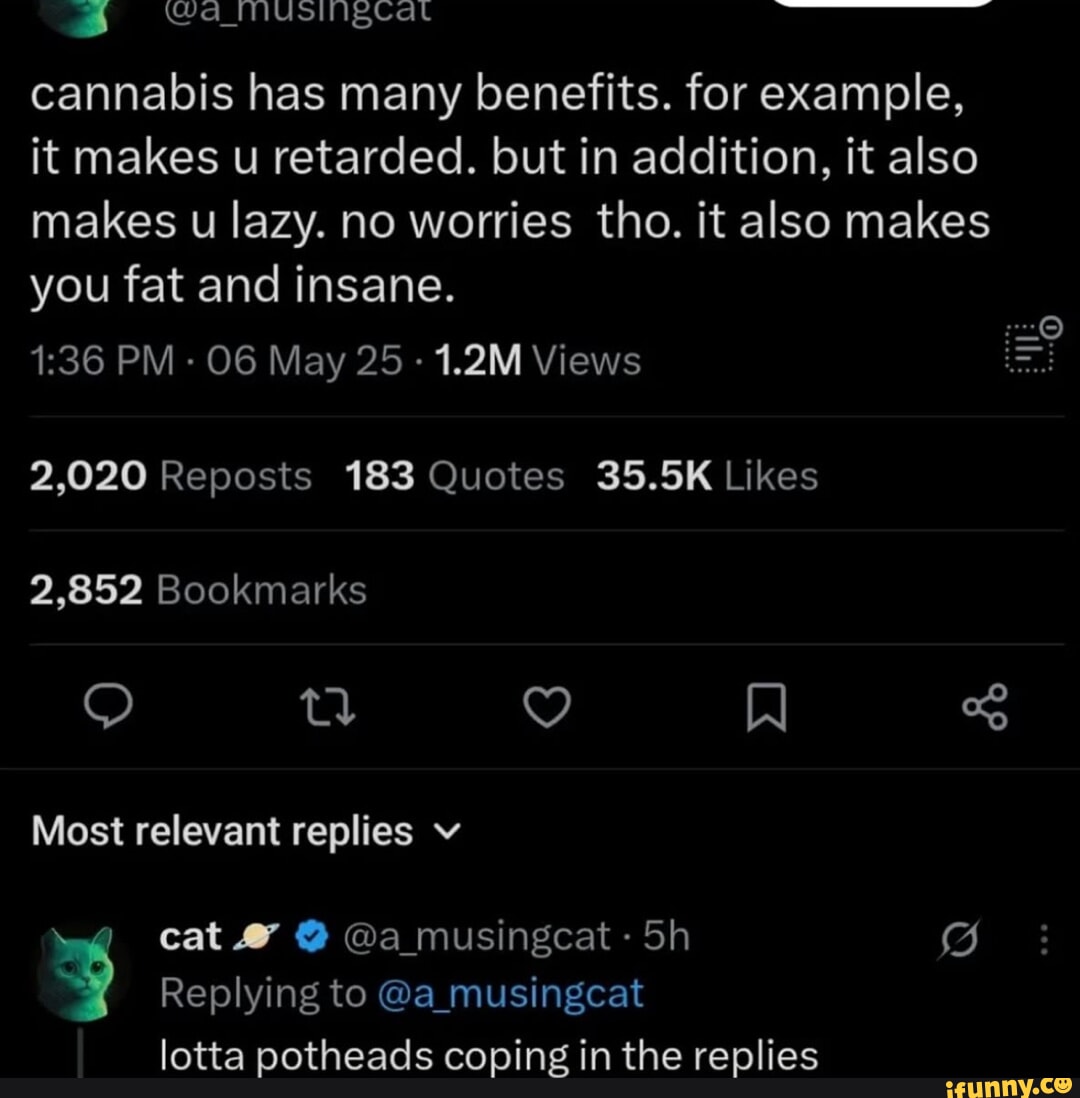Share the post via share icon
This screenshot has width=1080, height=1098.
(985, 709)
